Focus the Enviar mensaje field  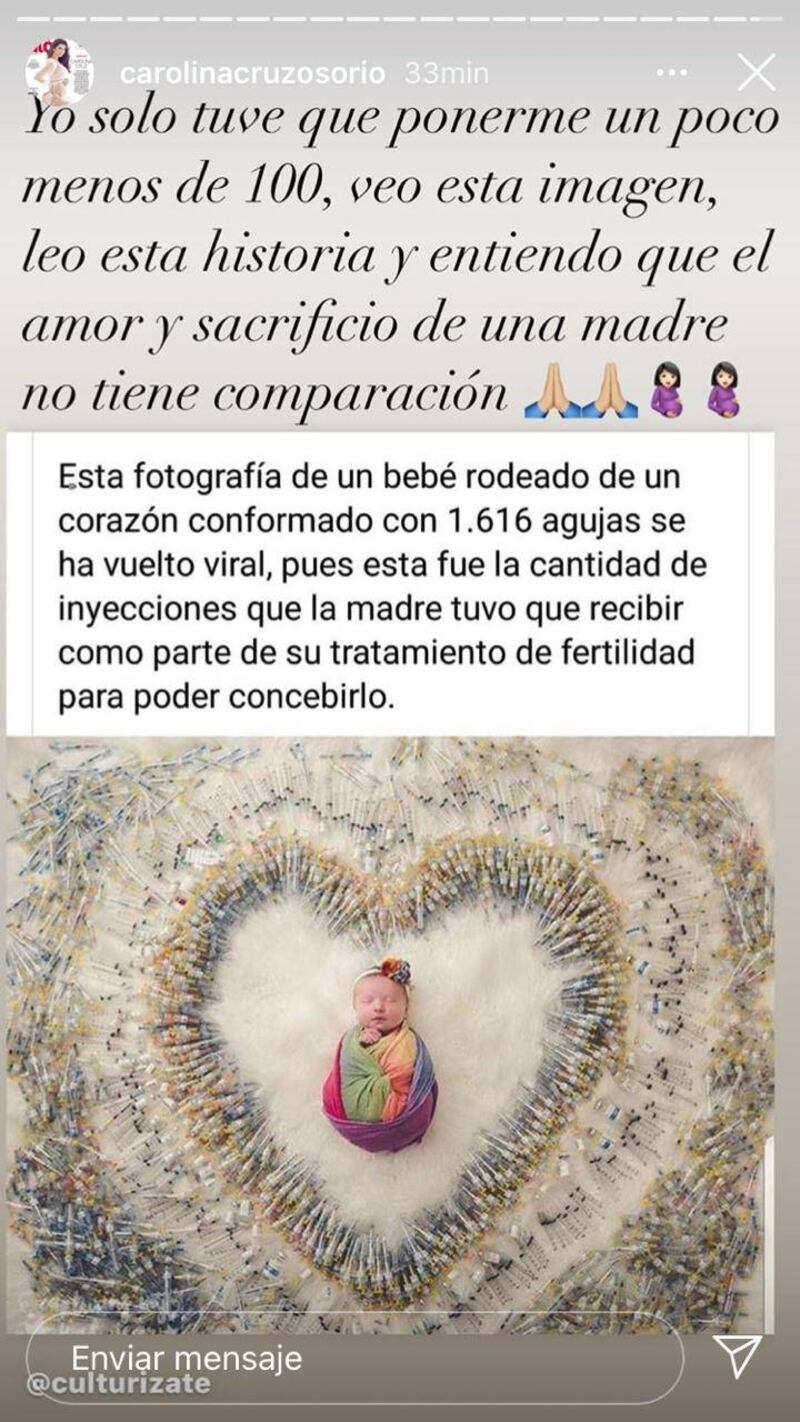350,1358
